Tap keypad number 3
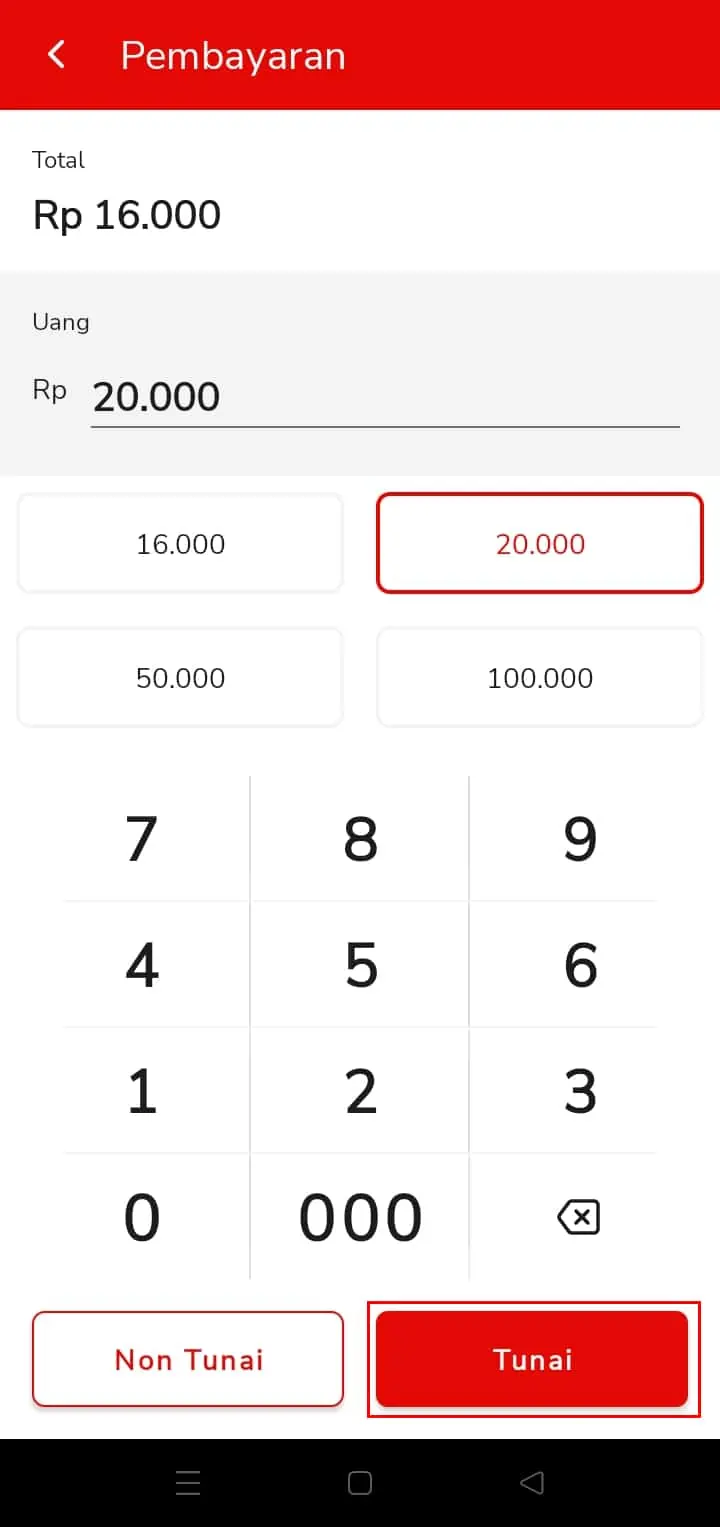This screenshot has width=720, height=1527. pyautogui.click(x=580, y=1090)
